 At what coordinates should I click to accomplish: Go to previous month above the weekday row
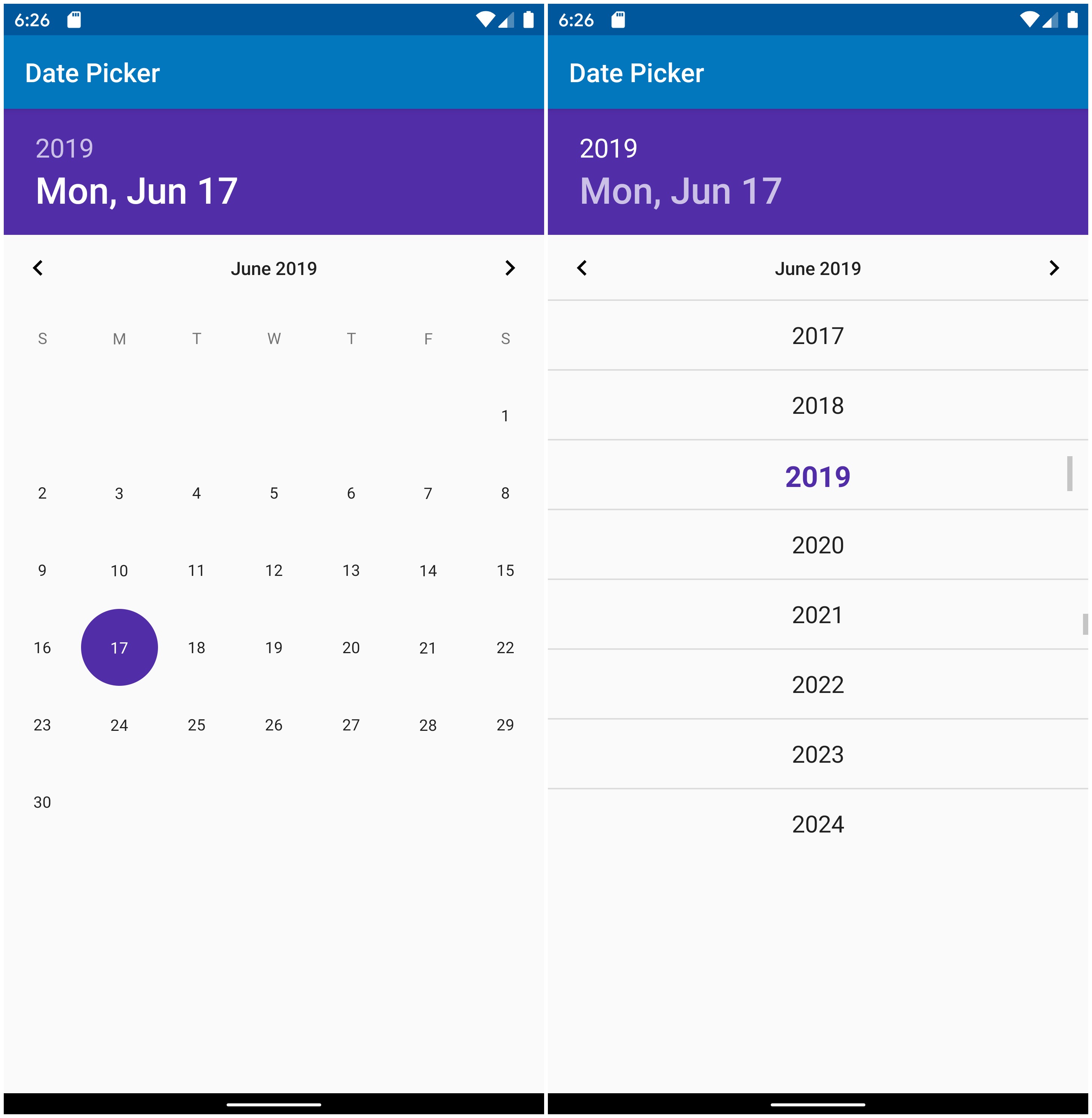pos(38,268)
